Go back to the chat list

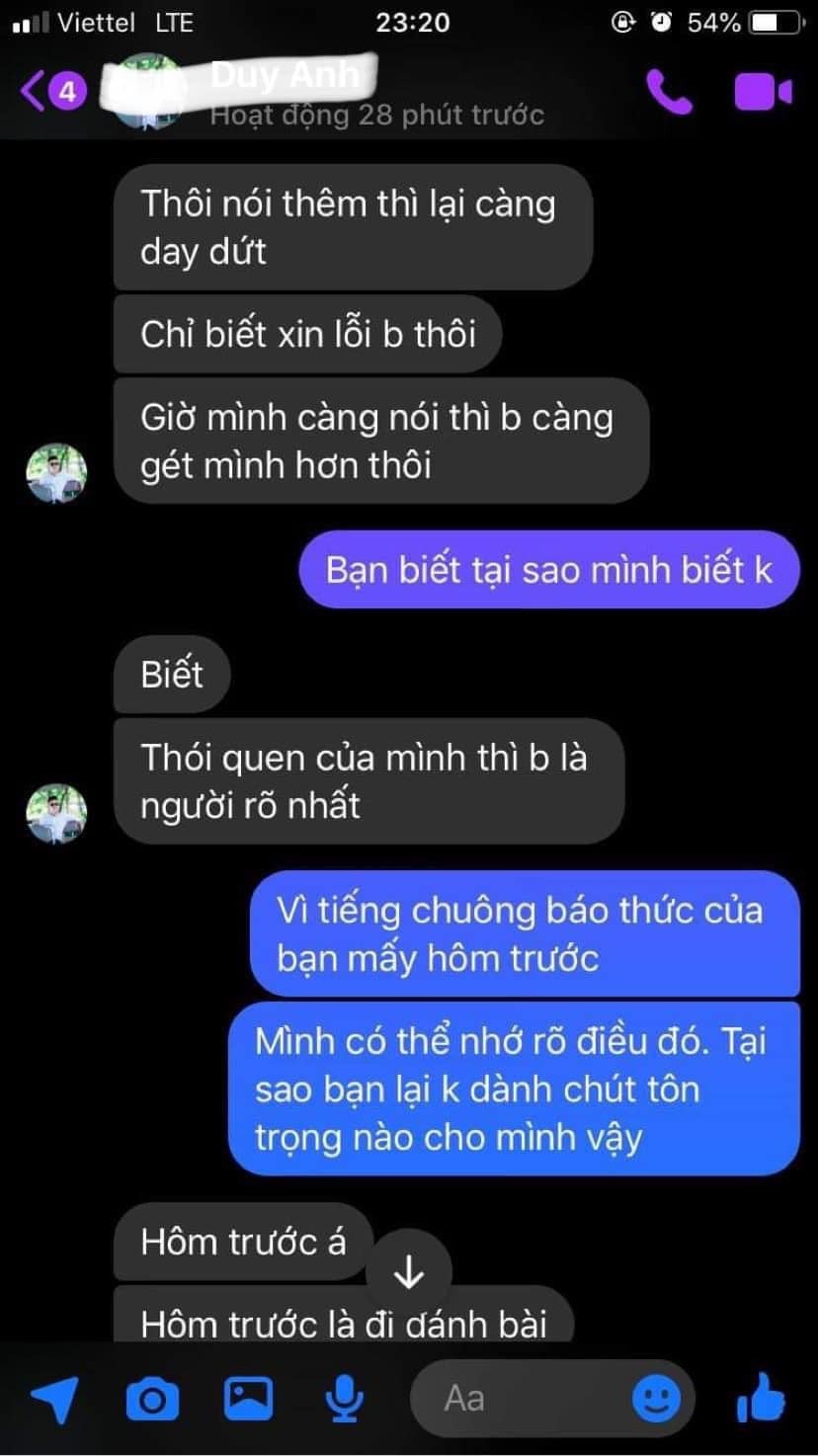point(35,92)
